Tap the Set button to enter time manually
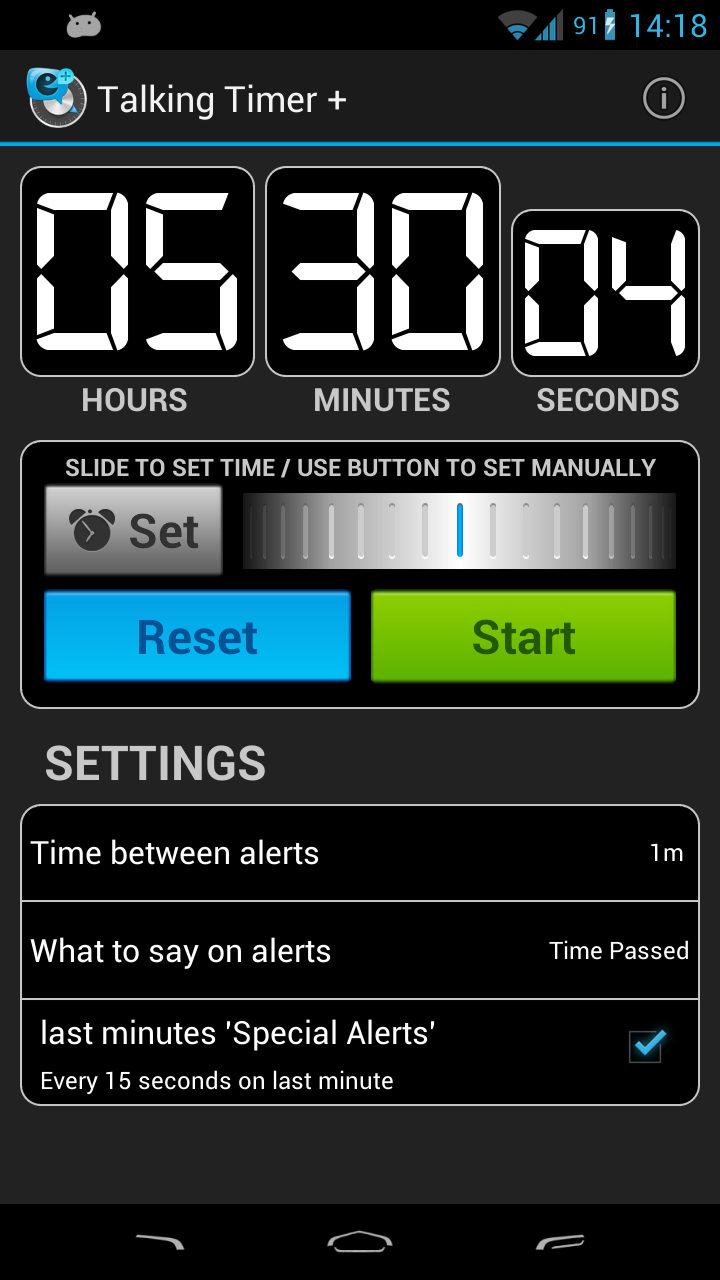This screenshot has width=720, height=1280. click(134, 531)
